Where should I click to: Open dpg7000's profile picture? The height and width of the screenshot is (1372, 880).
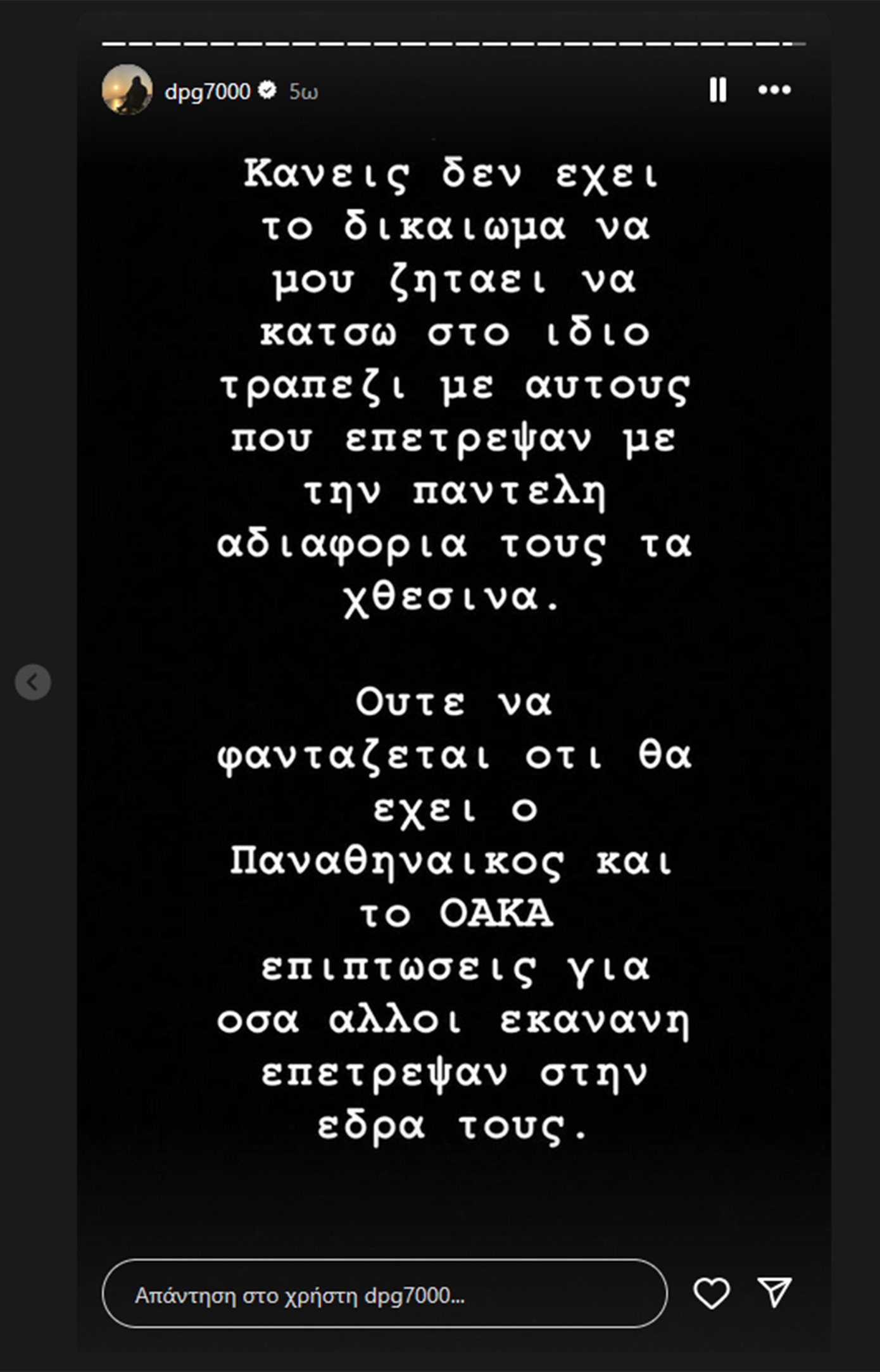(x=127, y=90)
